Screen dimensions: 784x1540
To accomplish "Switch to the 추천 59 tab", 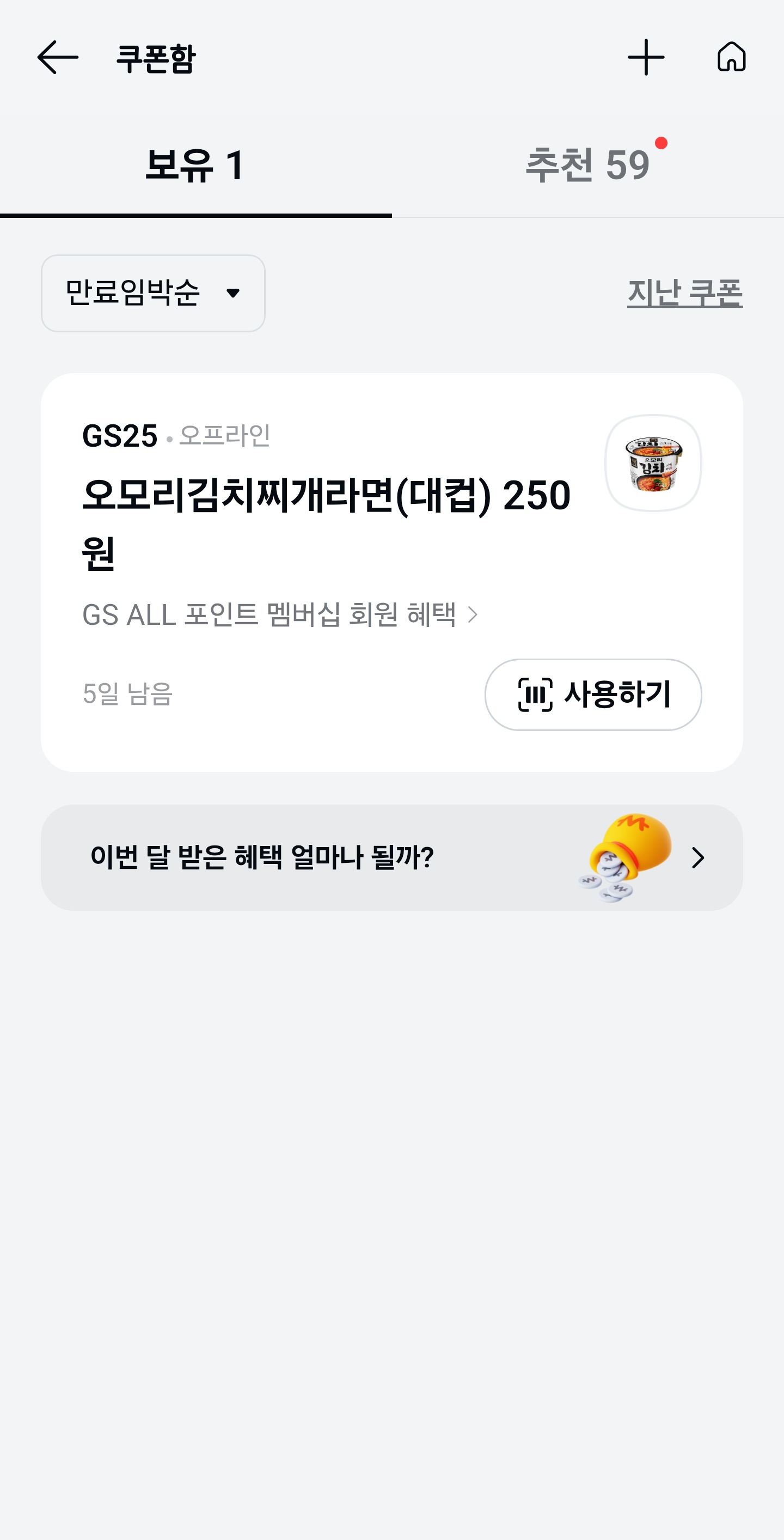I will click(x=588, y=165).
